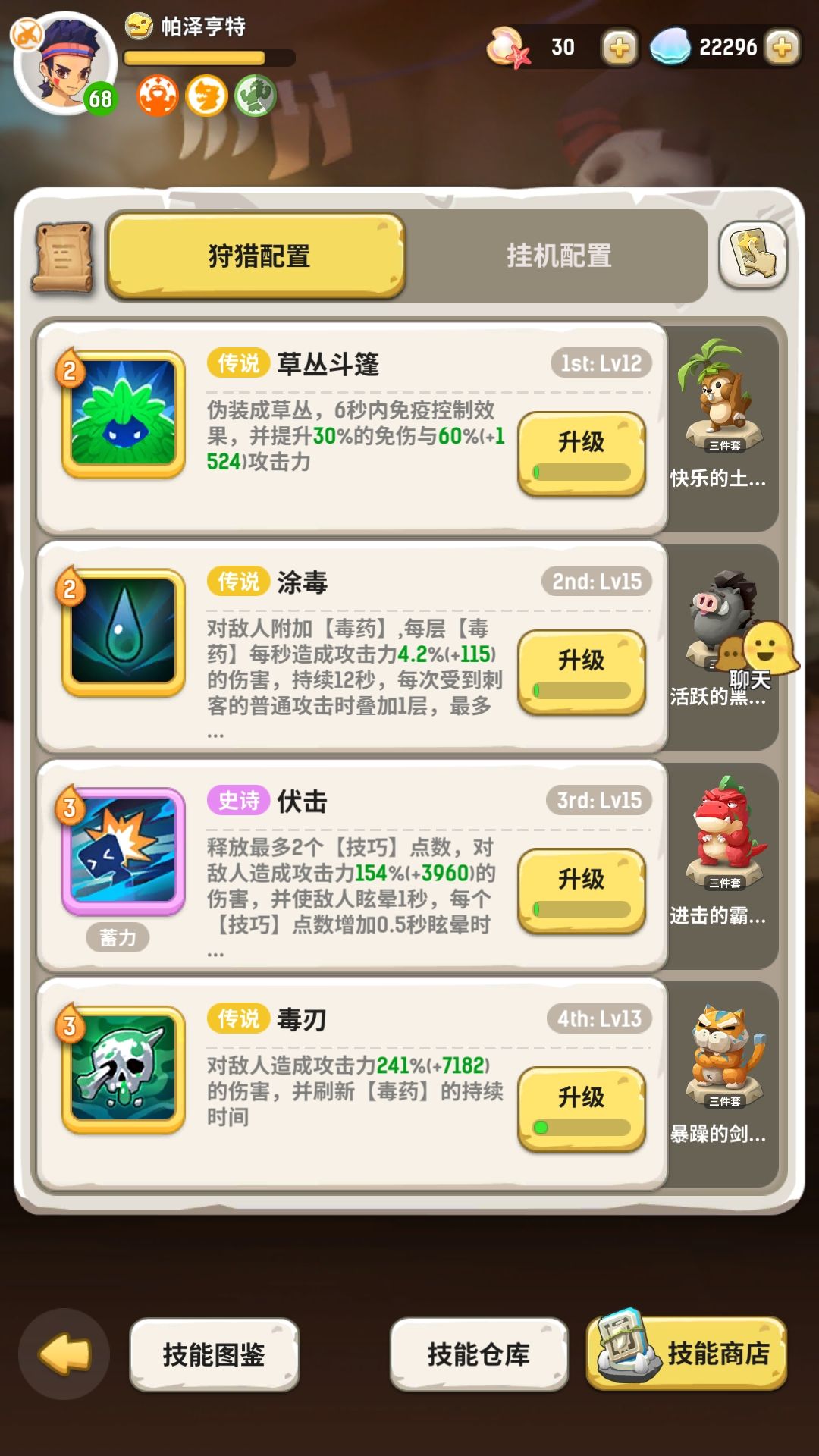Open the scroll icon beside 狩猎配置

click(64, 257)
